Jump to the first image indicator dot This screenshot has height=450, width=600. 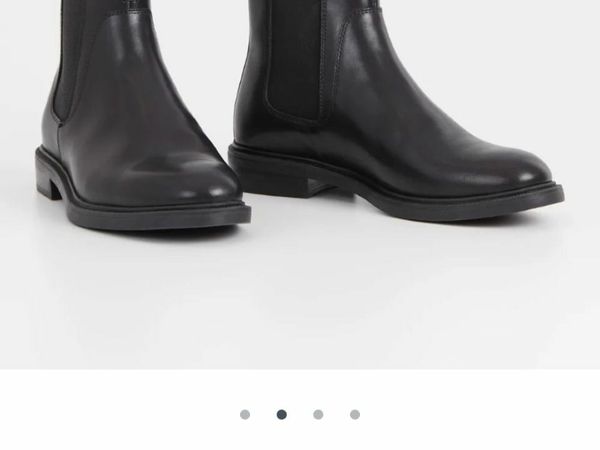click(245, 414)
